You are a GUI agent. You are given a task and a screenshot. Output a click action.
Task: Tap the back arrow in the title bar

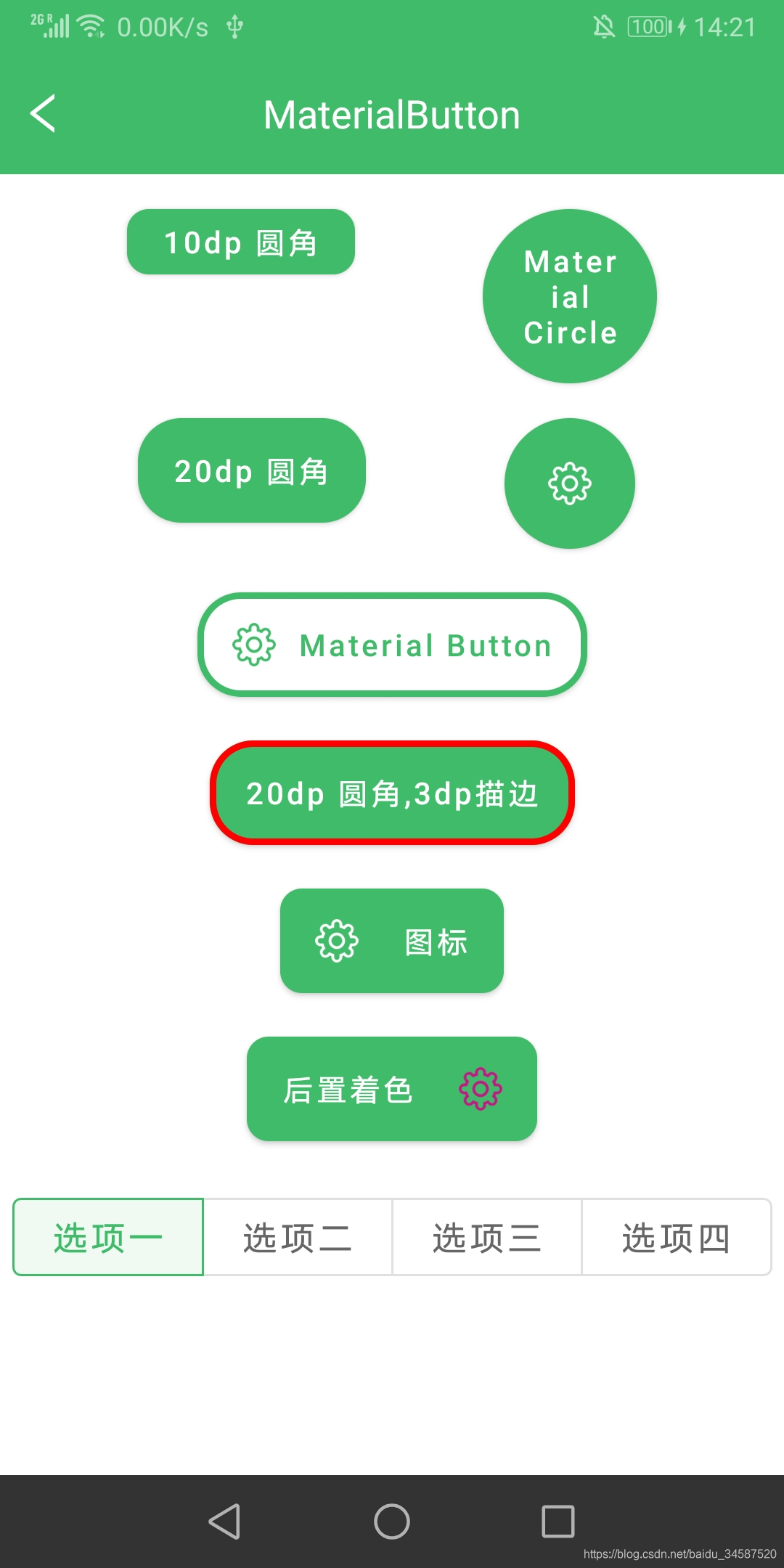(x=41, y=114)
